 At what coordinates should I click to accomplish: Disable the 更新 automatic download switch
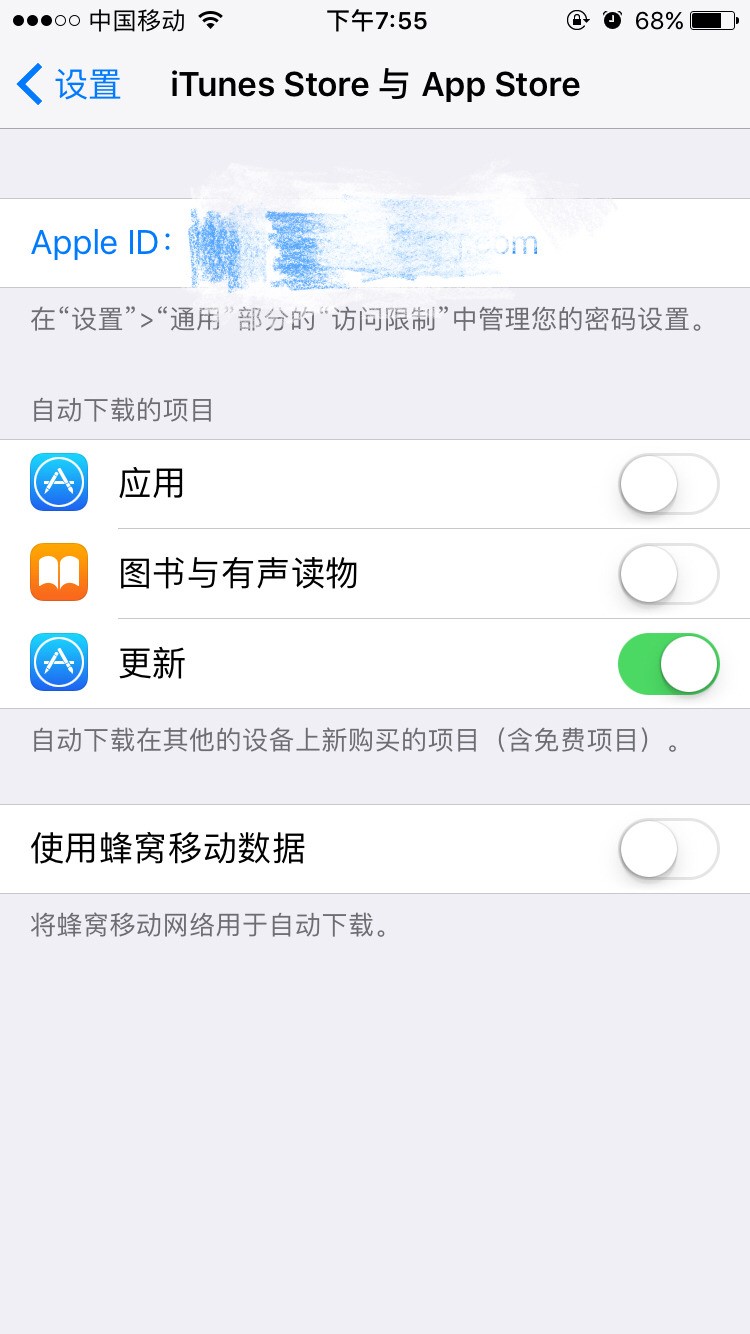click(667, 663)
